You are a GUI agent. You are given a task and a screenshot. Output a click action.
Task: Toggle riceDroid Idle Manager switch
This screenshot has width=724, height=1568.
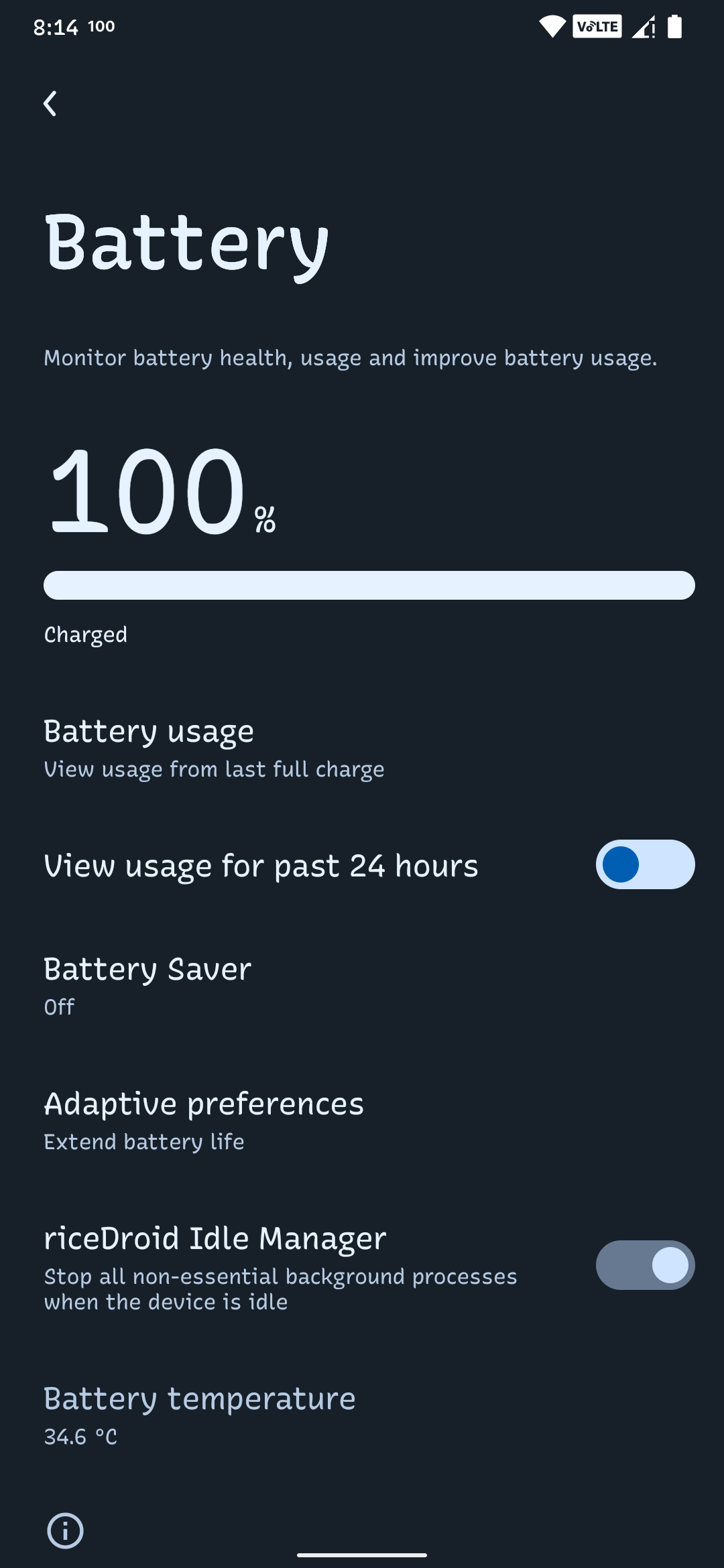(644, 1265)
